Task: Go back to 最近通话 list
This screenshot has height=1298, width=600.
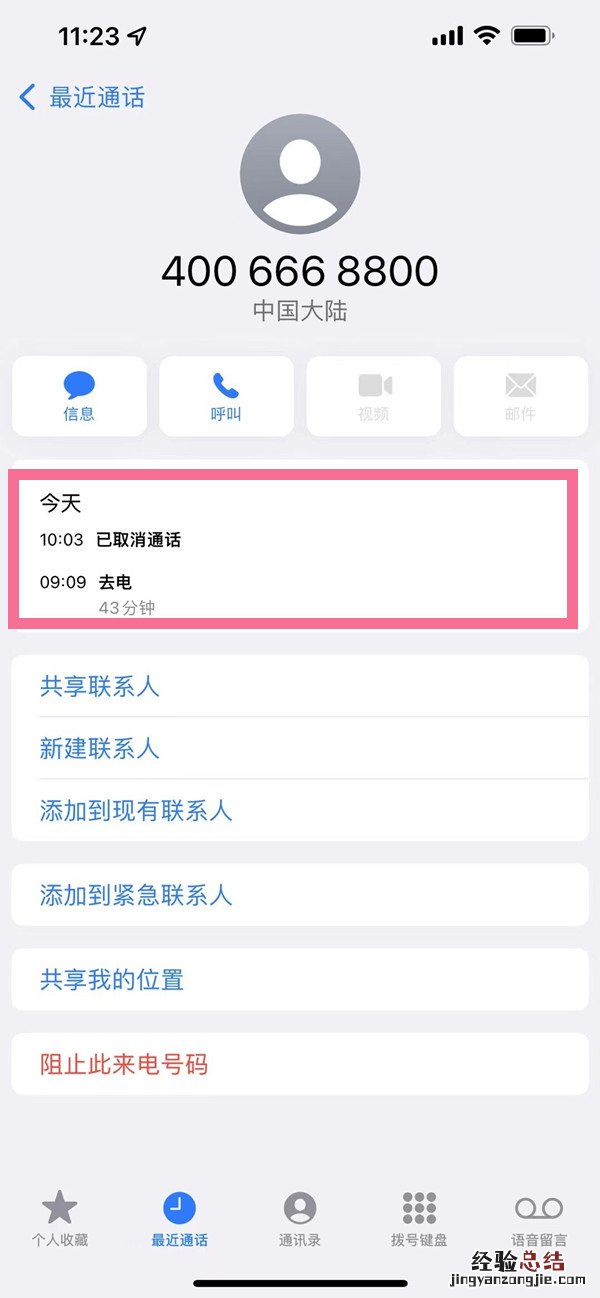Action: pos(82,97)
